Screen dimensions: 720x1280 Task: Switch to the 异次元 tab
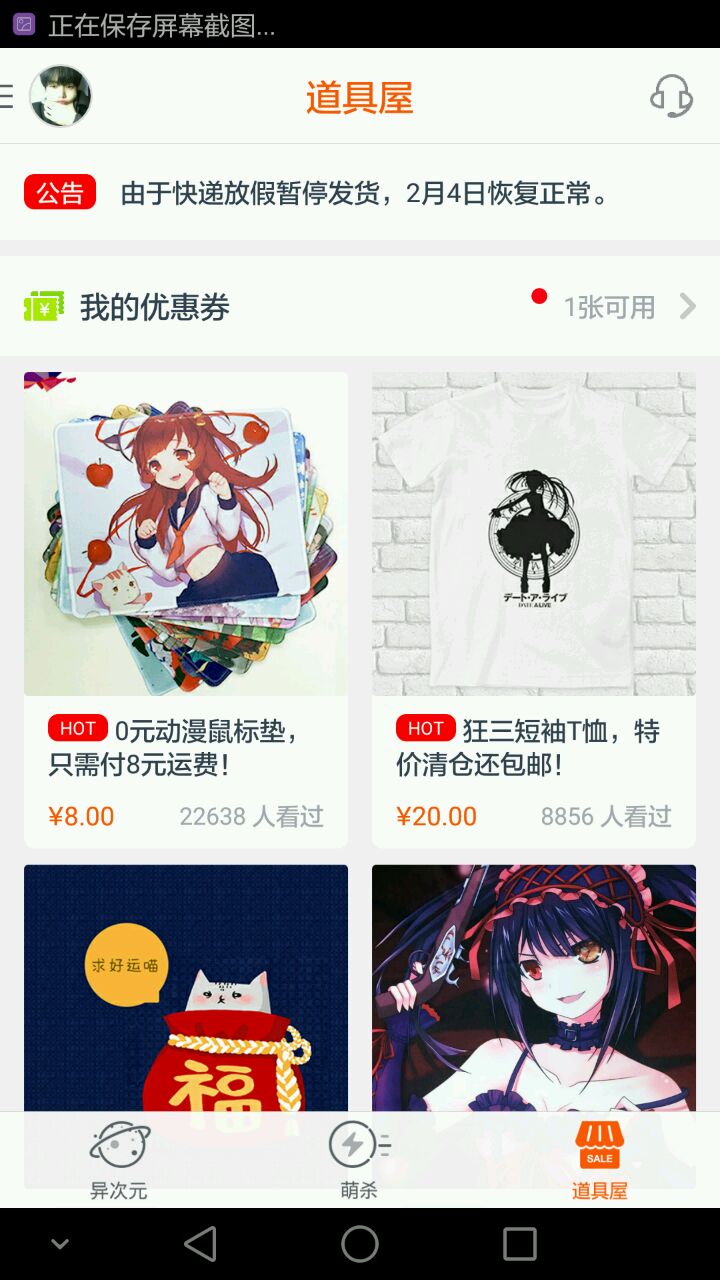[119, 1160]
